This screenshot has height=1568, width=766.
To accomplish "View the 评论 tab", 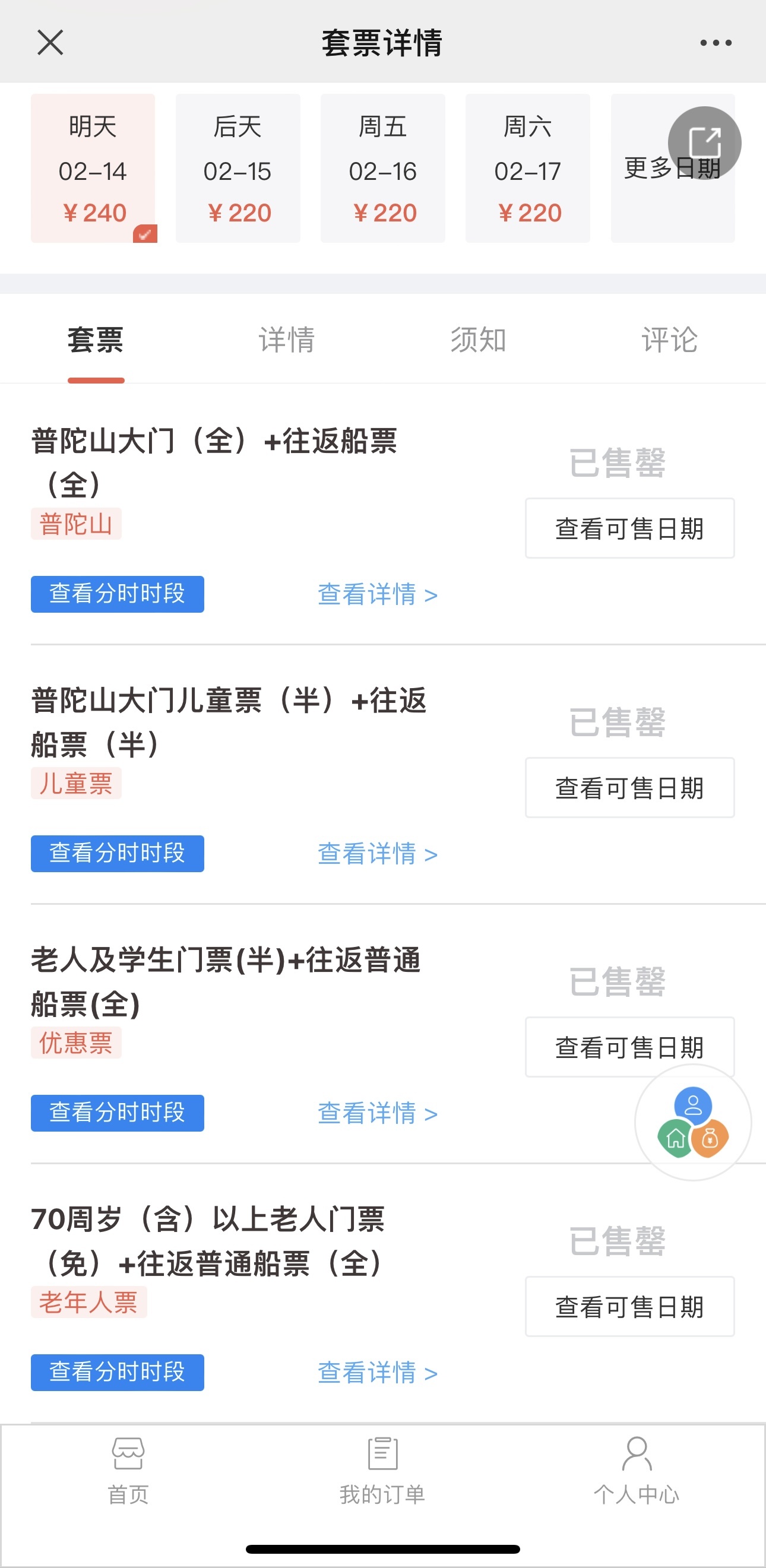I will pos(669,340).
